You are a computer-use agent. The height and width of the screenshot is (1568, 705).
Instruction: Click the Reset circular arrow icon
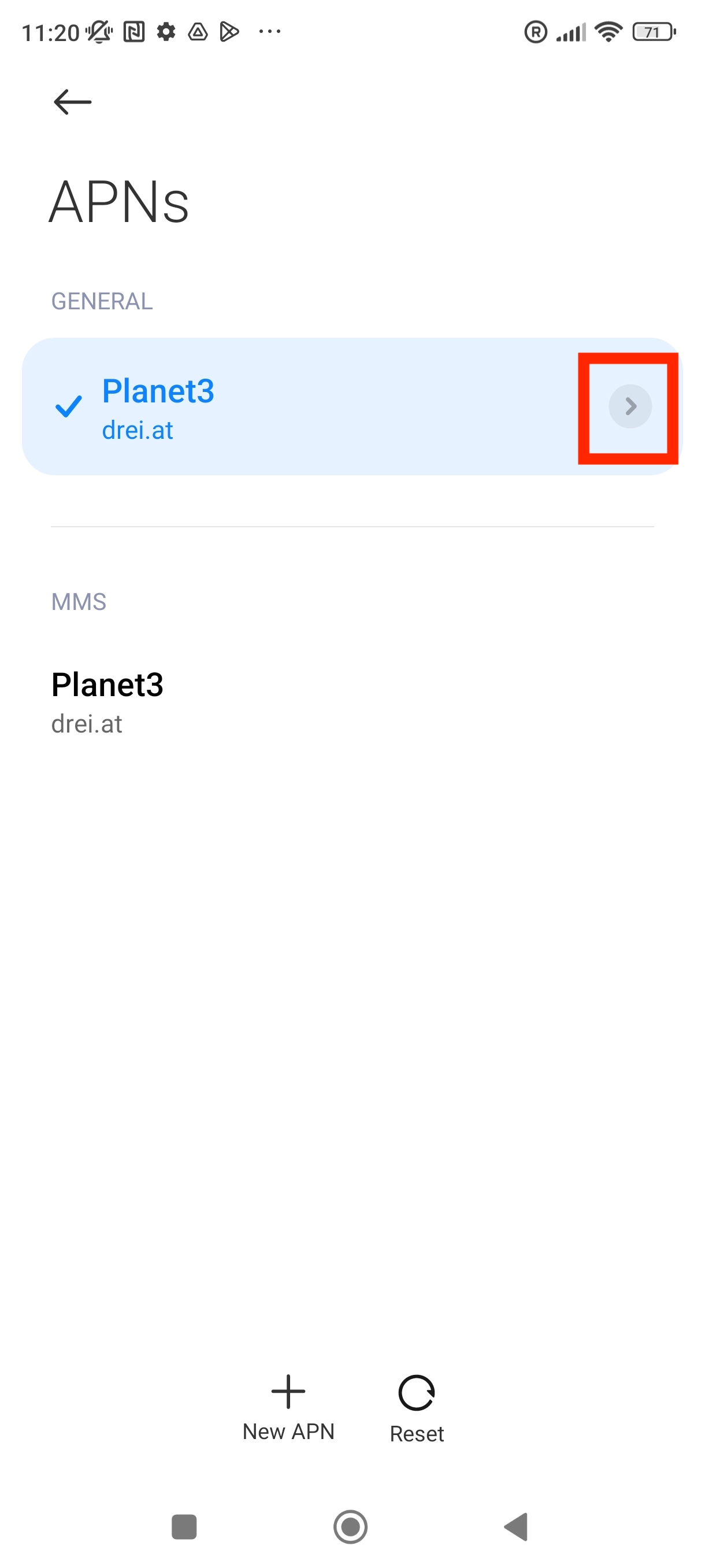415,1392
